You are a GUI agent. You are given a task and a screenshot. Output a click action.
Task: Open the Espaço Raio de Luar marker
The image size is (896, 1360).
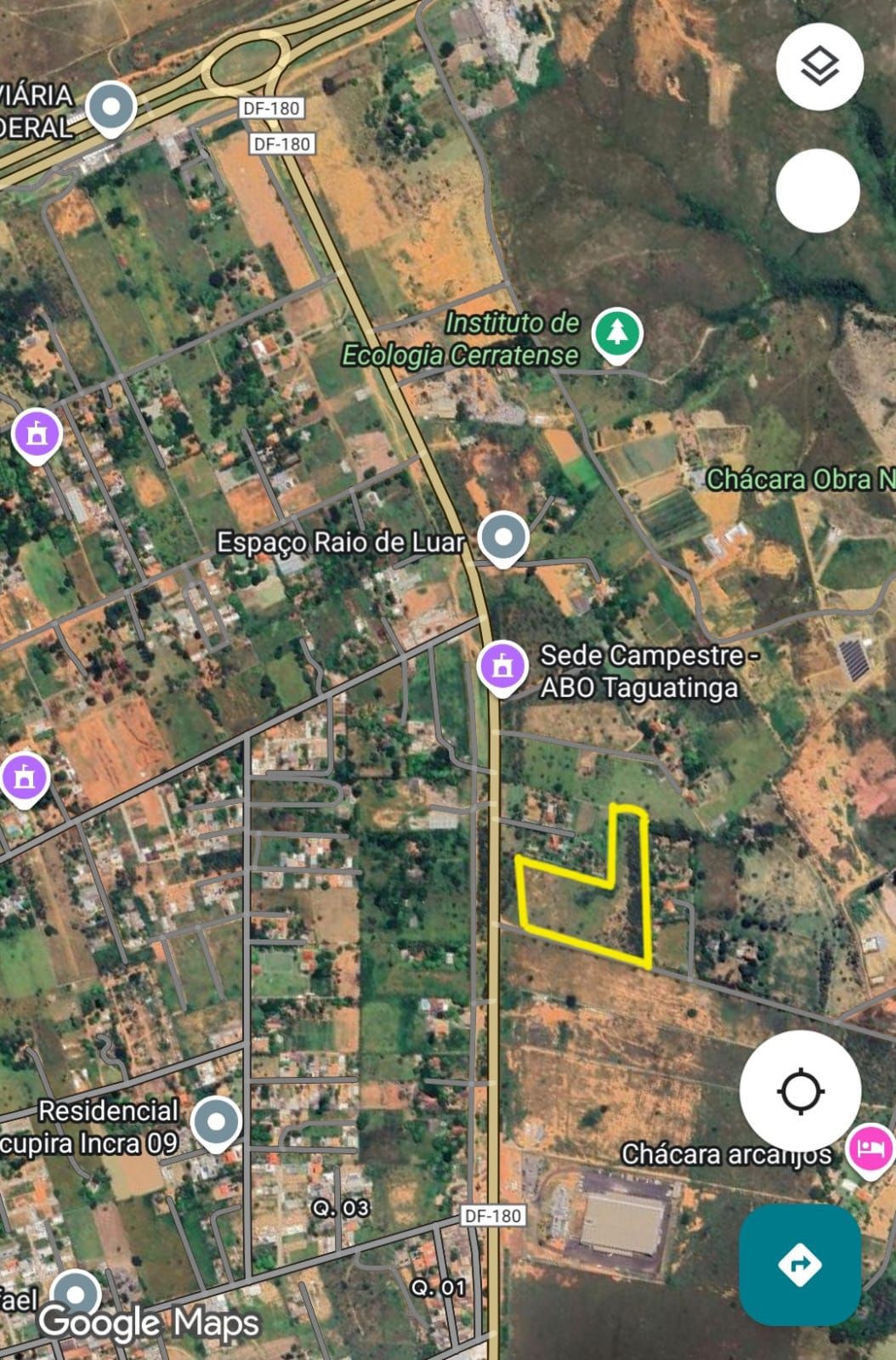[503, 539]
